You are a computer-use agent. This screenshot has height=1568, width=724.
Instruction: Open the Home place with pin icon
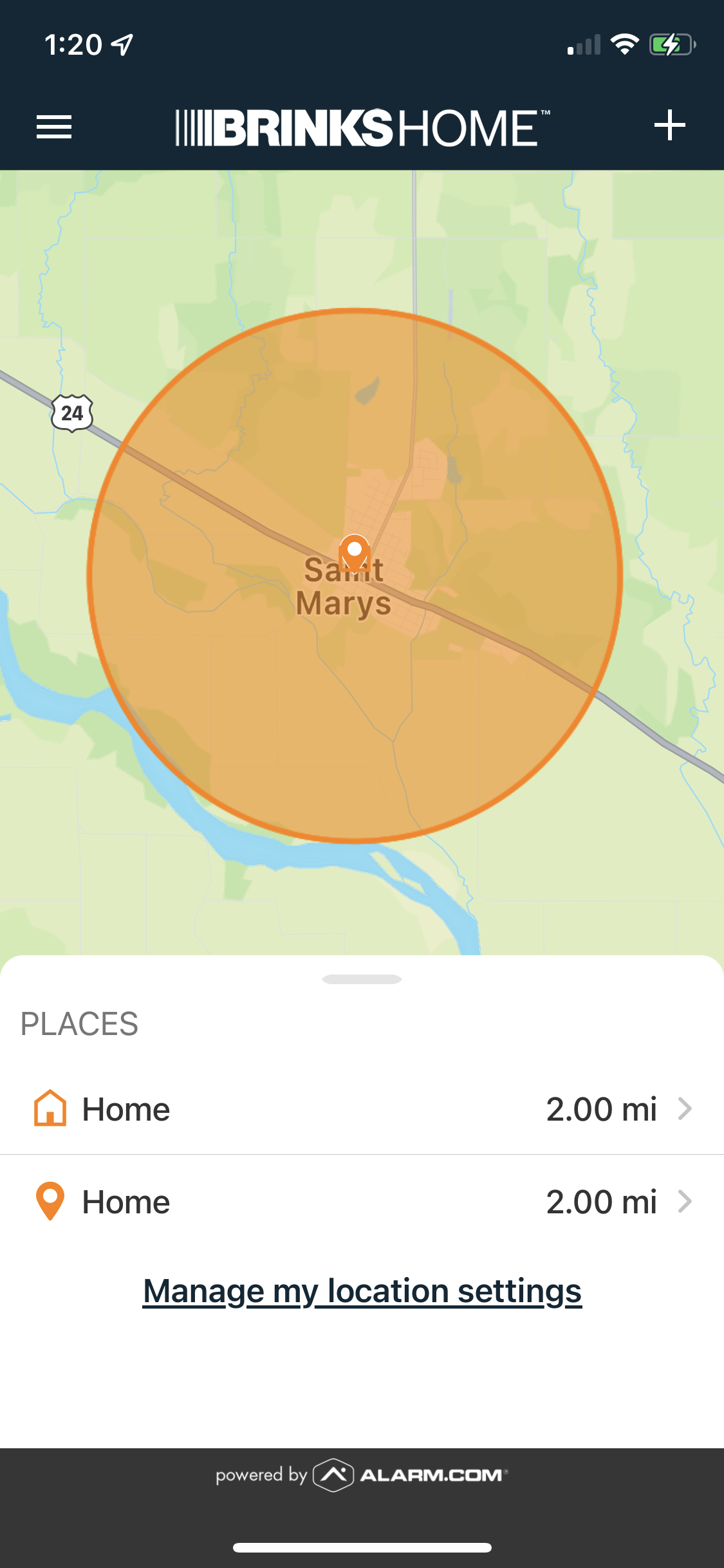pos(362,1202)
